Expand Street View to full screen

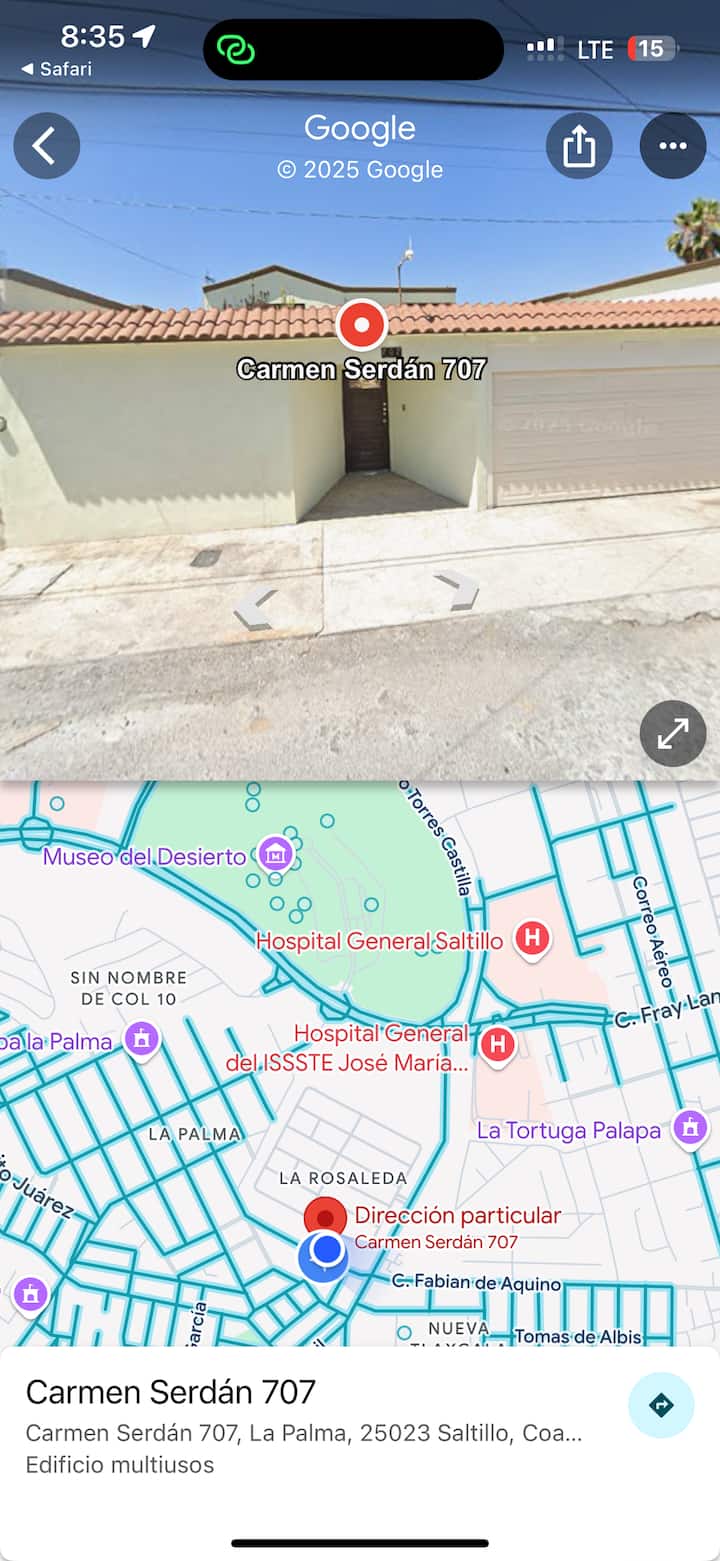coord(672,733)
